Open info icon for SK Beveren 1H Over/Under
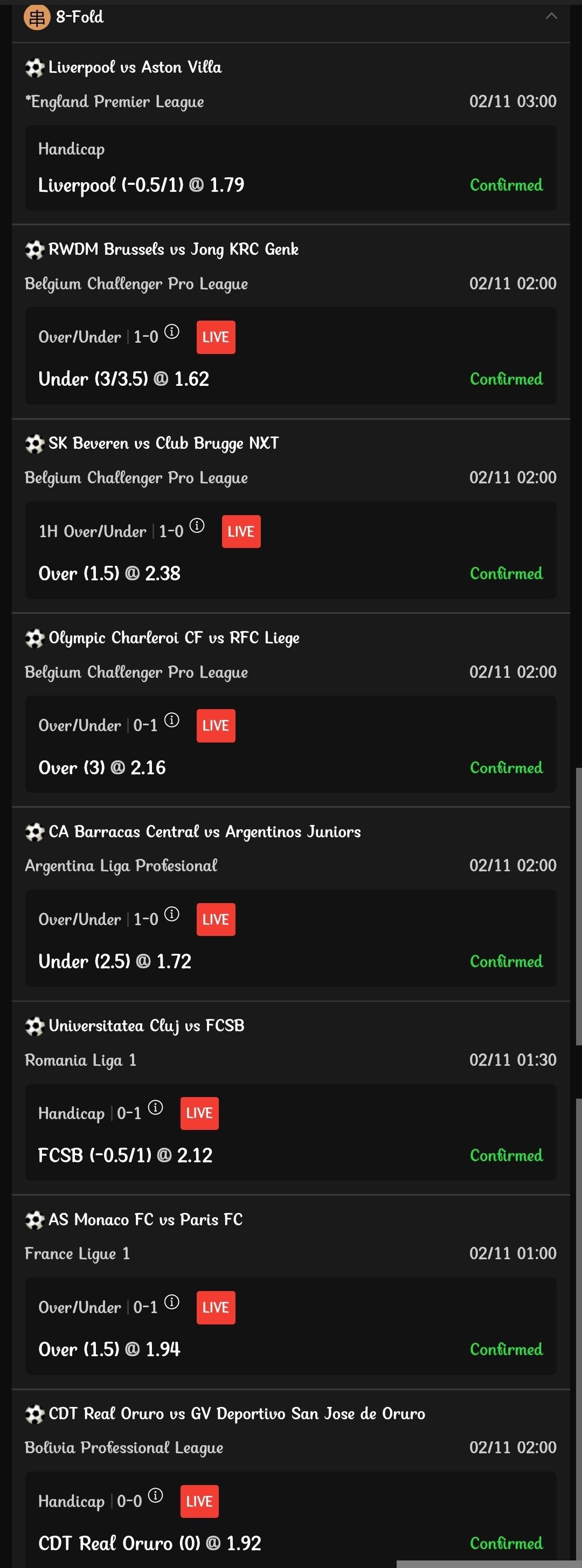 [x=197, y=526]
